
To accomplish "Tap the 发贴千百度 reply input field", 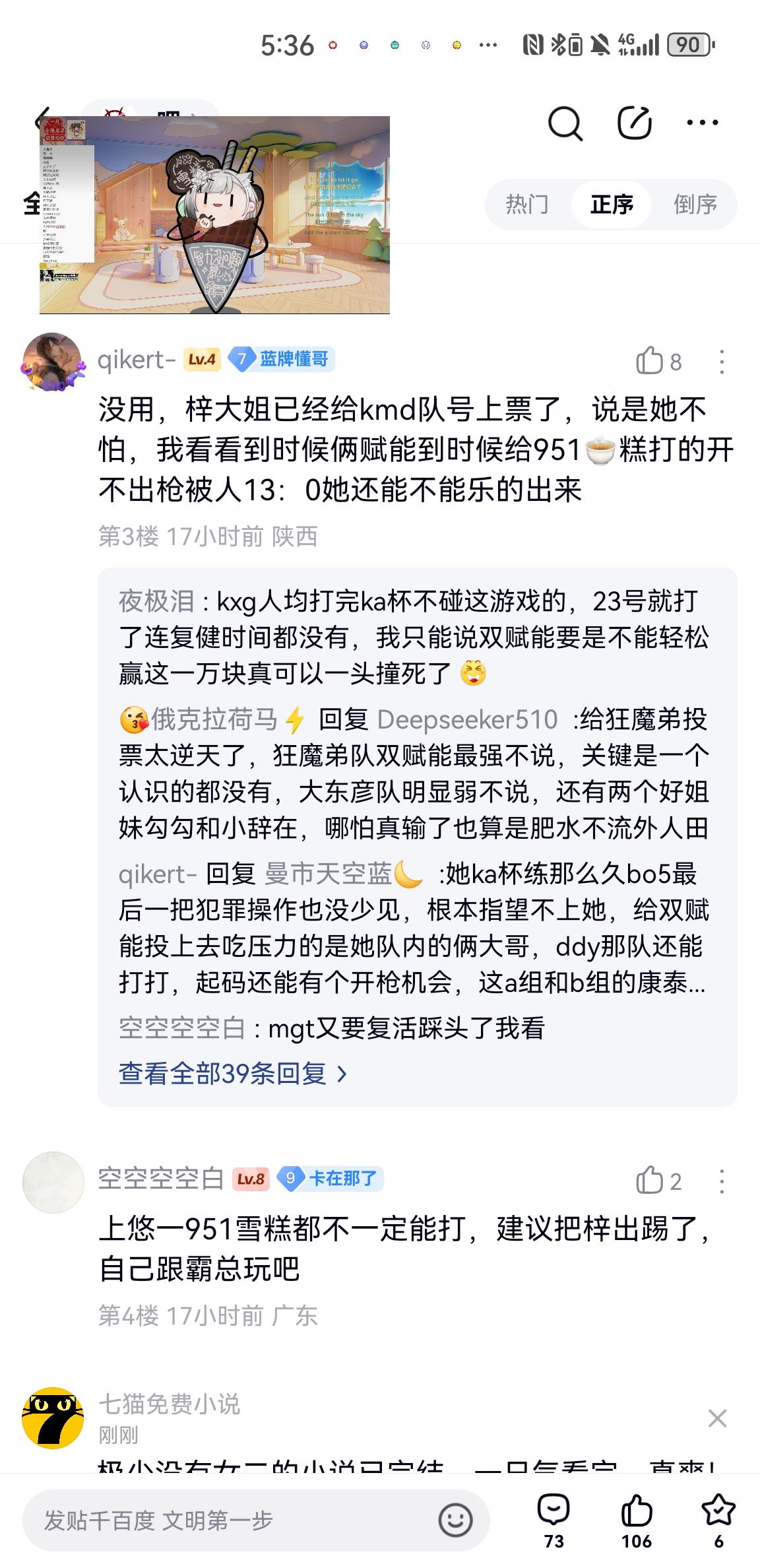I will tap(256, 1520).
